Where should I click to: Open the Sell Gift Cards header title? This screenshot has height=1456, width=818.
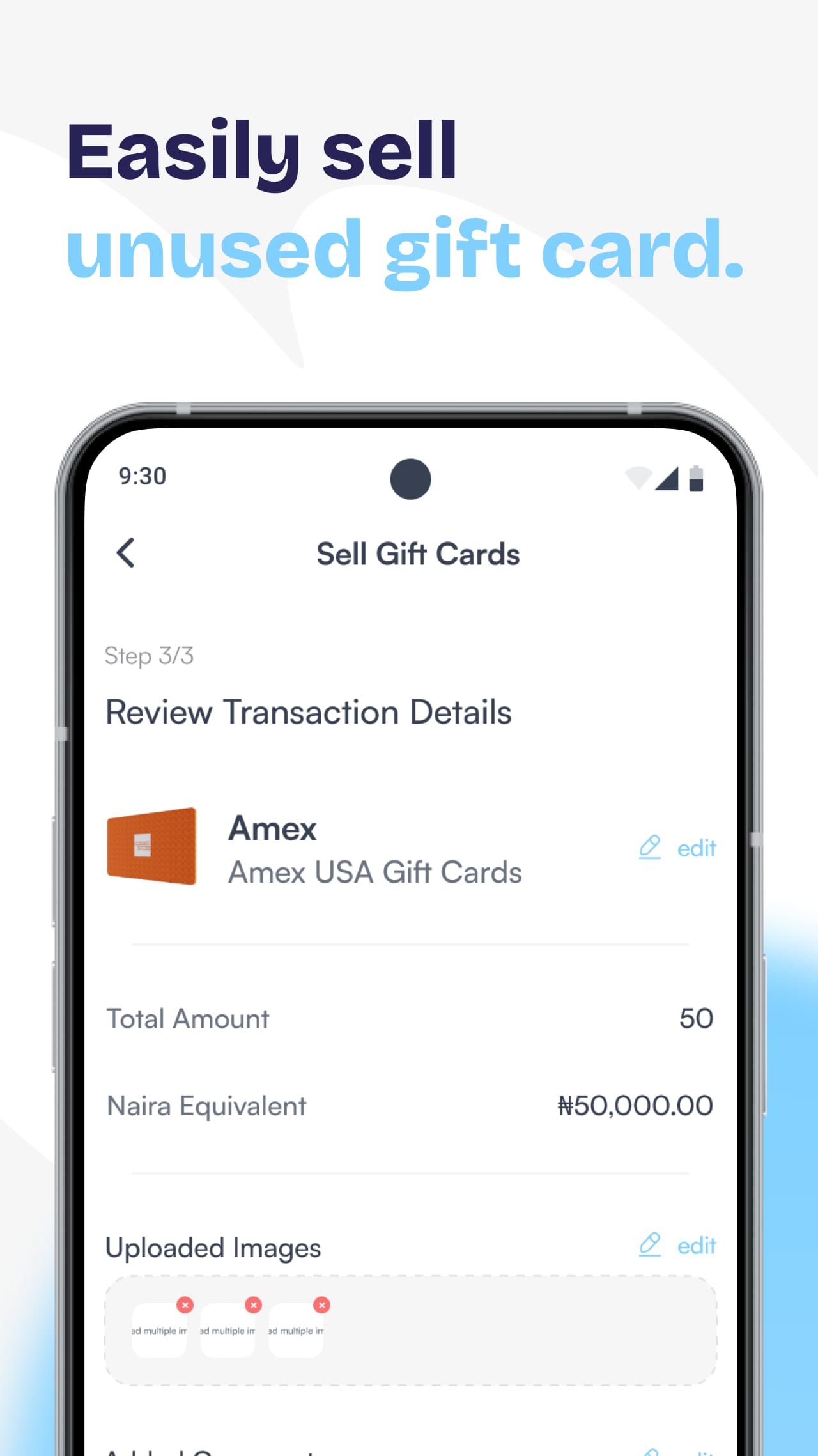coord(418,554)
